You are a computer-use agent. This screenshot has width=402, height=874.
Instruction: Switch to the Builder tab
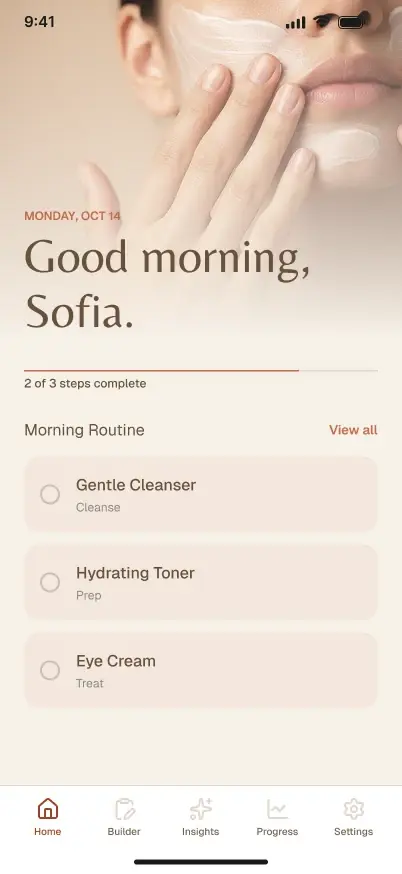[124, 817]
